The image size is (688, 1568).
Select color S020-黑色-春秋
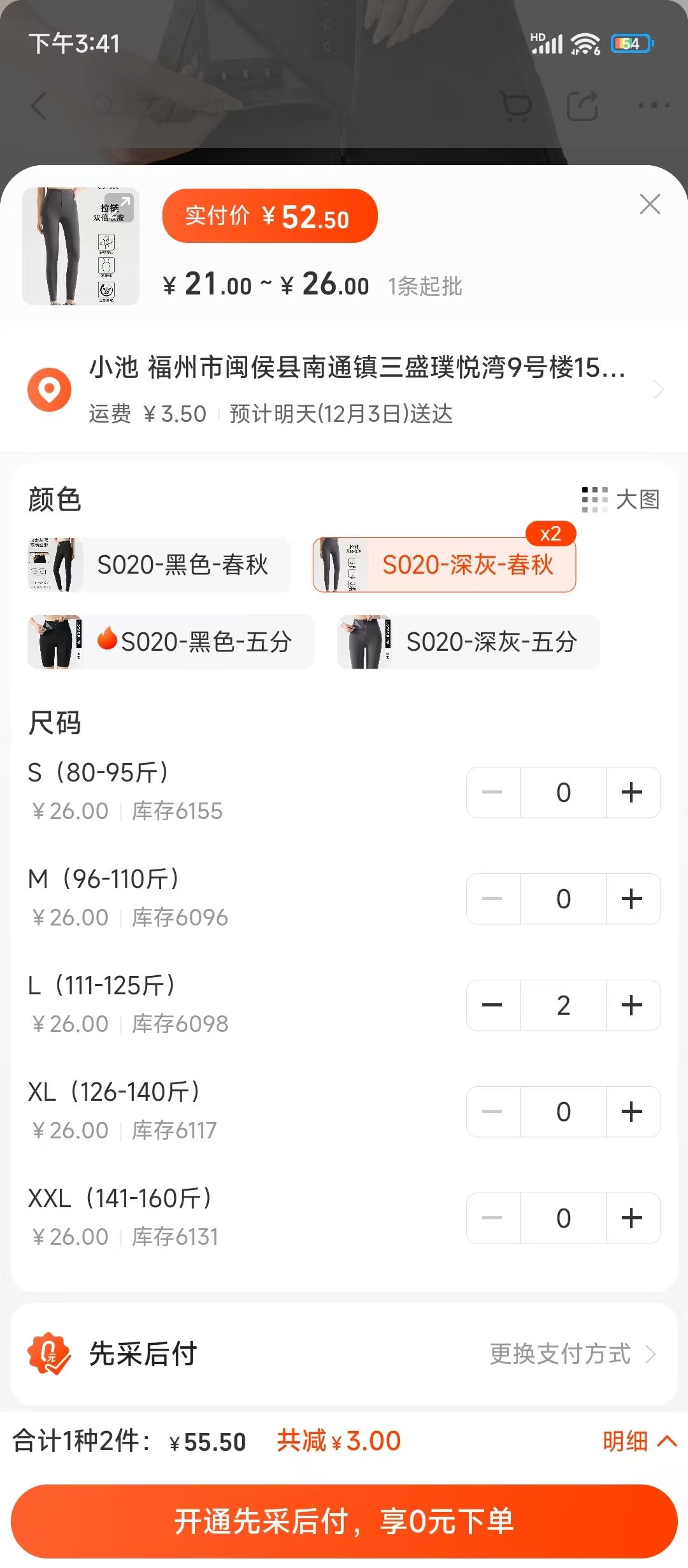click(159, 565)
